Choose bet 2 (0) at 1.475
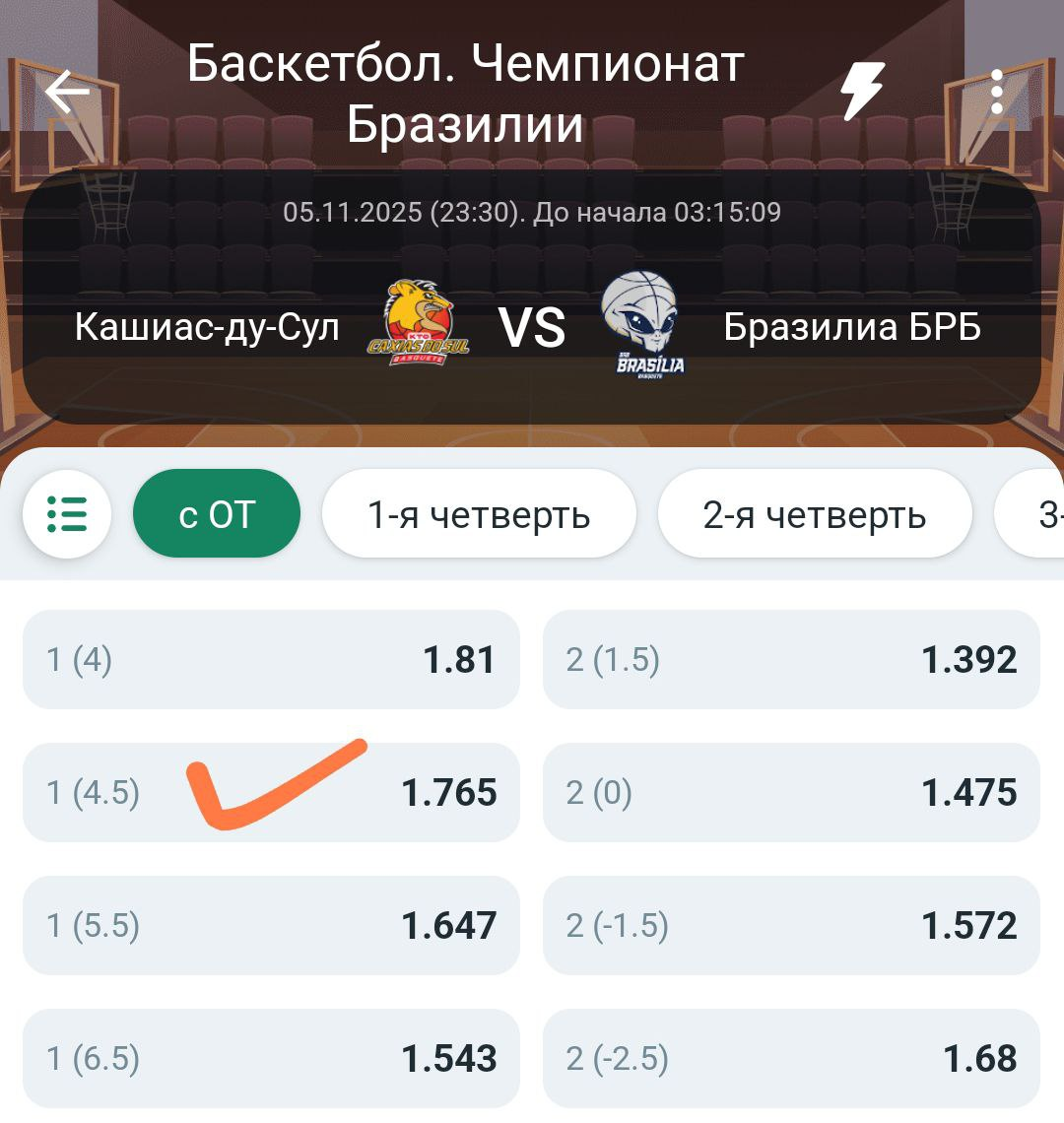Screen dimensions: 1064x1123 click(791, 792)
